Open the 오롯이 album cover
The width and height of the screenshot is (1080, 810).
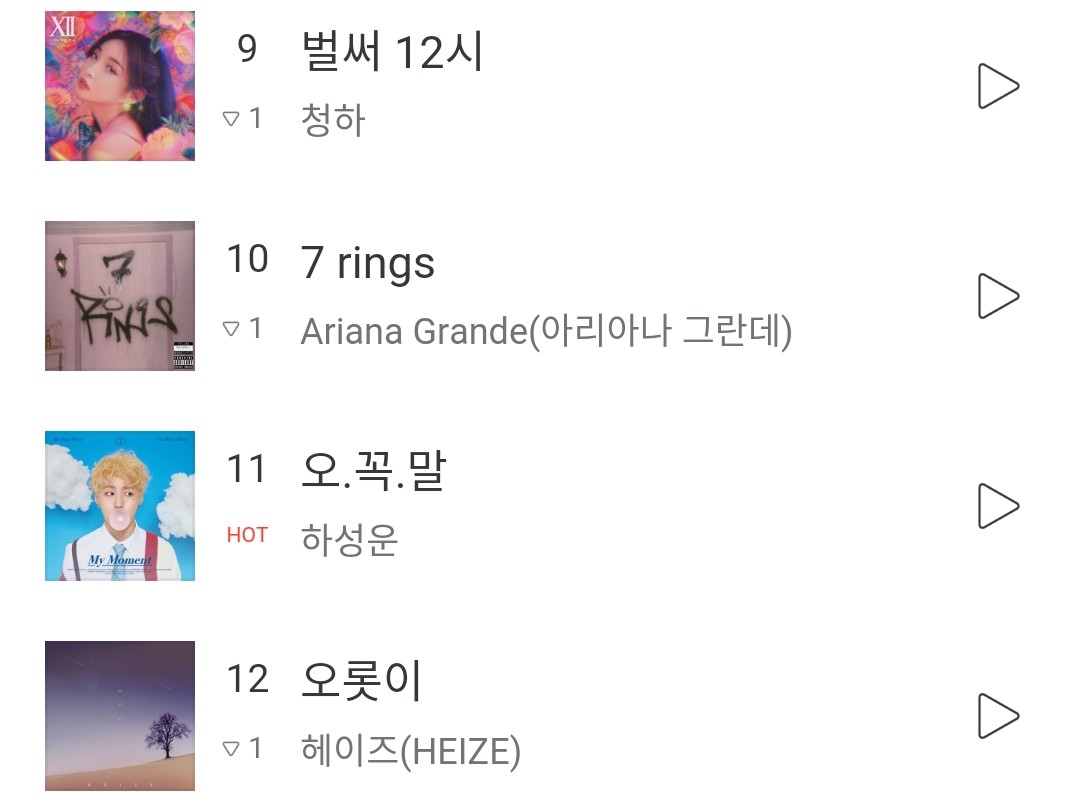(x=120, y=716)
